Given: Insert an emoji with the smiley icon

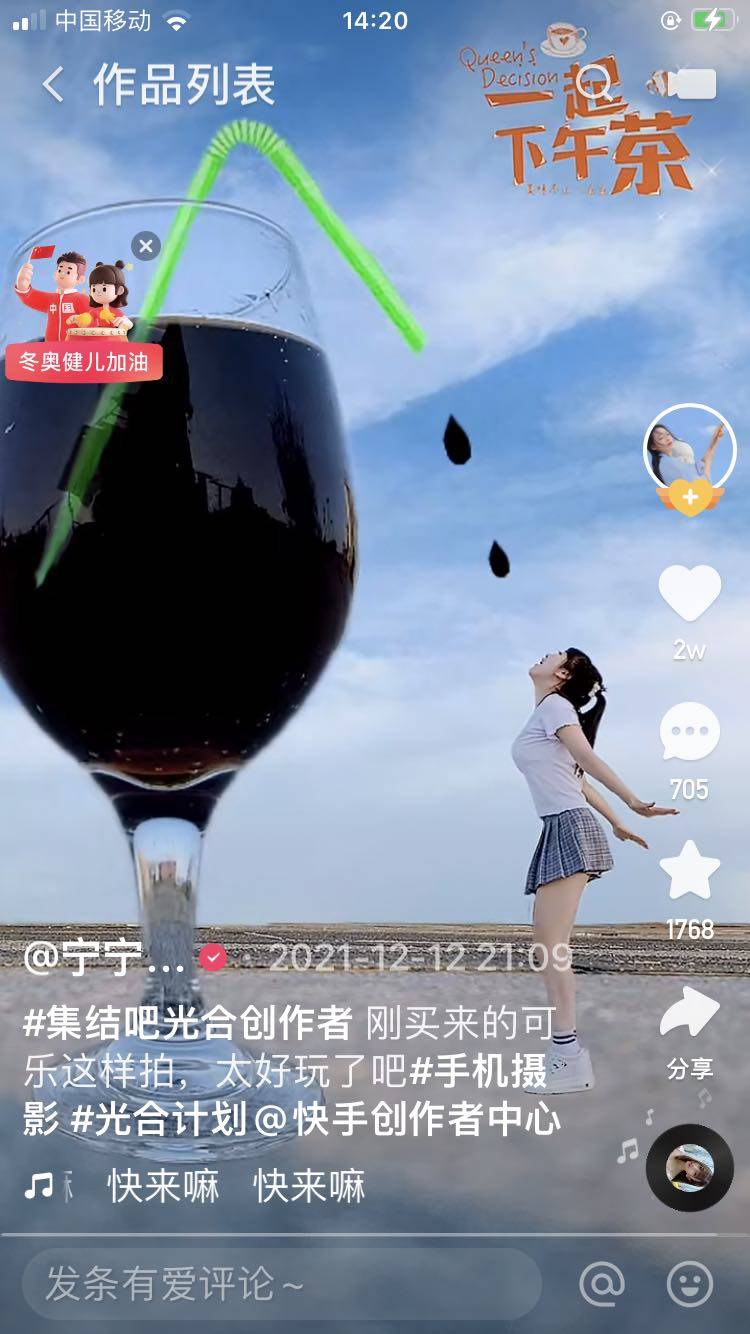Looking at the screenshot, I should pos(689,1284).
